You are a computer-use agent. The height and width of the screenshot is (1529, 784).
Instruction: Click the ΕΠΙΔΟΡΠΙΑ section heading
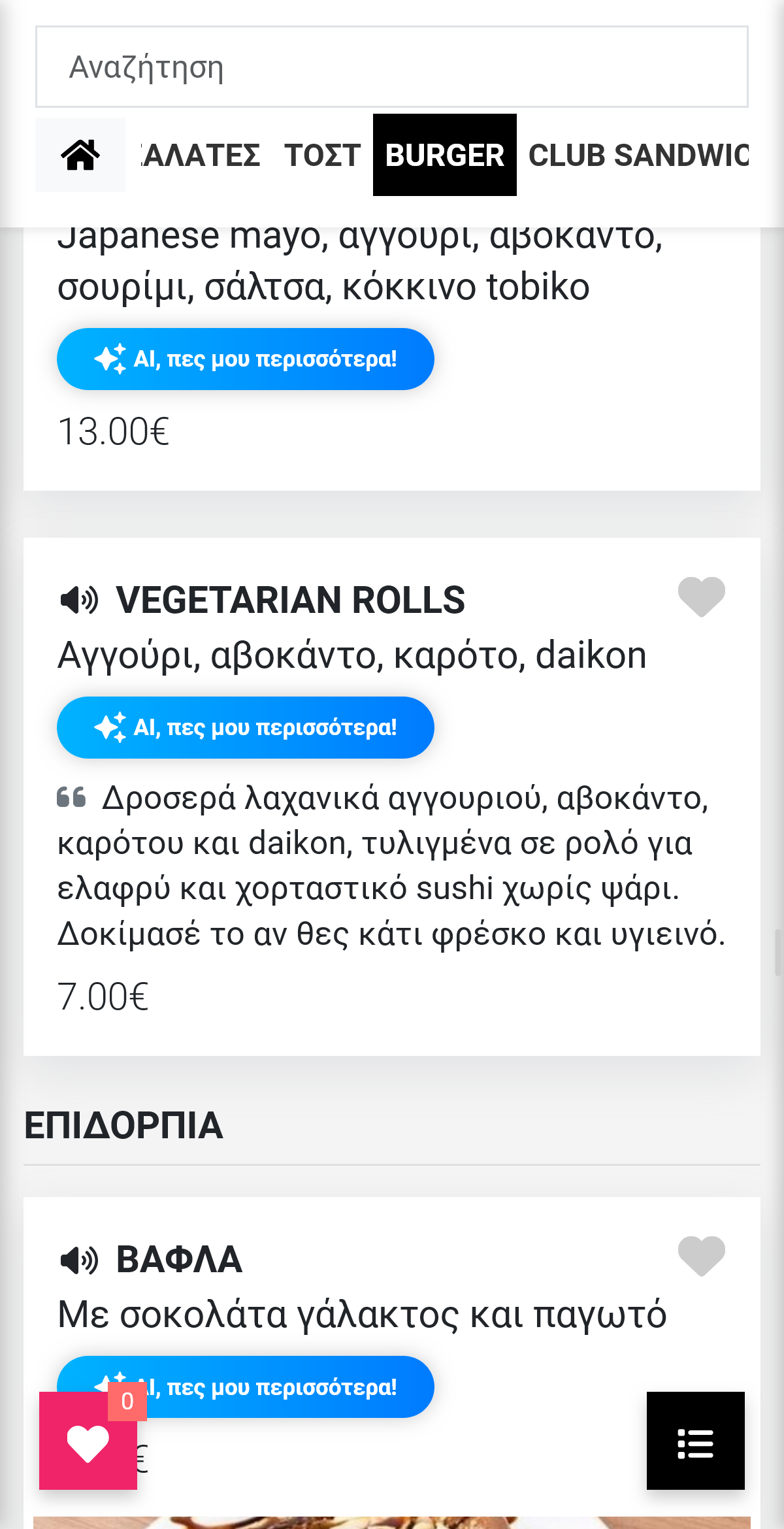pos(124,1123)
